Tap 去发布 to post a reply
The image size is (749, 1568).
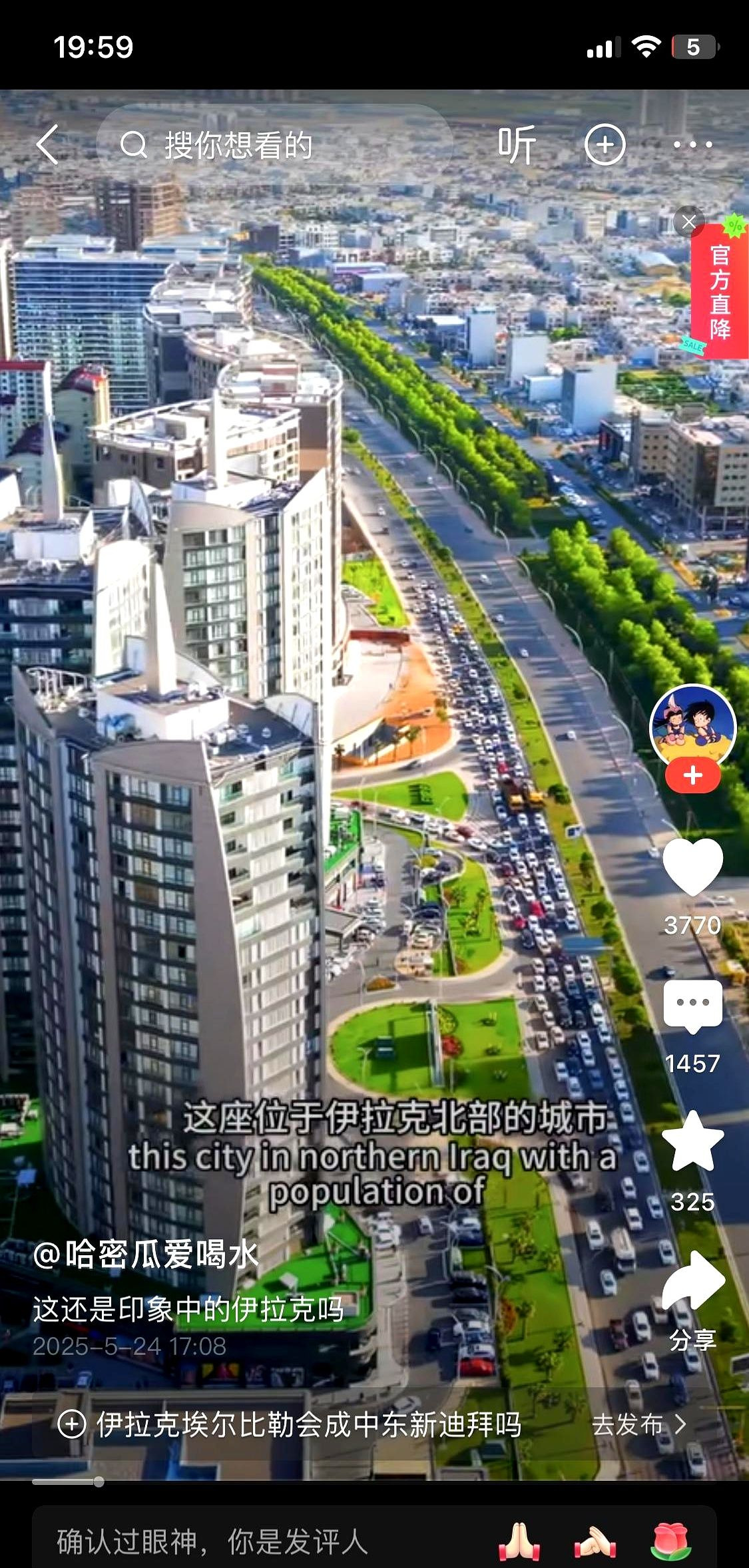(x=638, y=1425)
